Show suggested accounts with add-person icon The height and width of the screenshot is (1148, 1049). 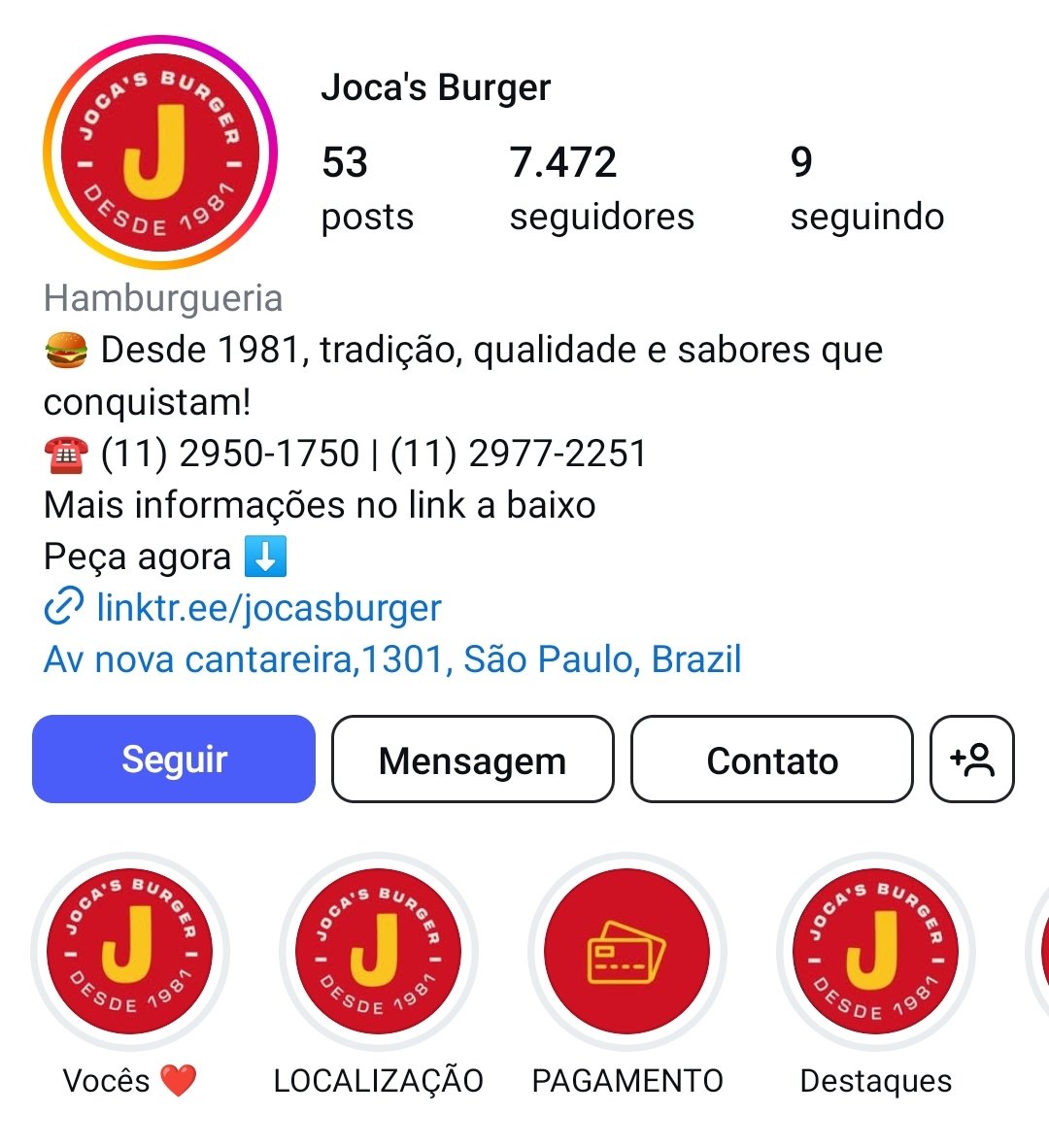pos(972,760)
